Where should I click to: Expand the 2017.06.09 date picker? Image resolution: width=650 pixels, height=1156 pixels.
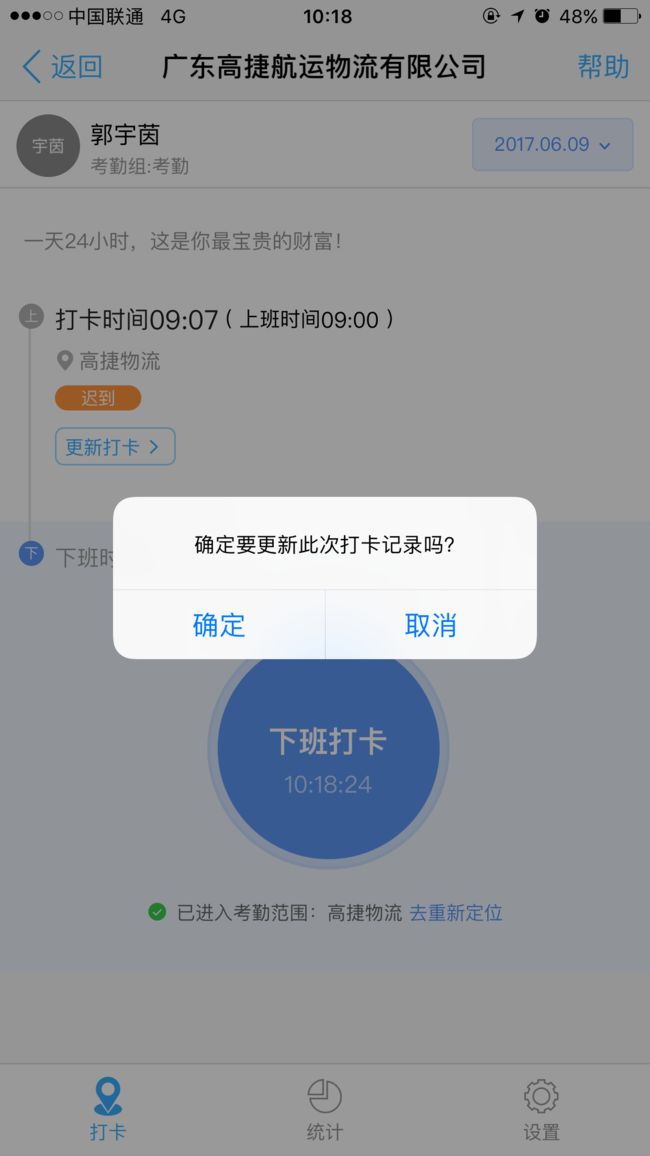point(553,144)
